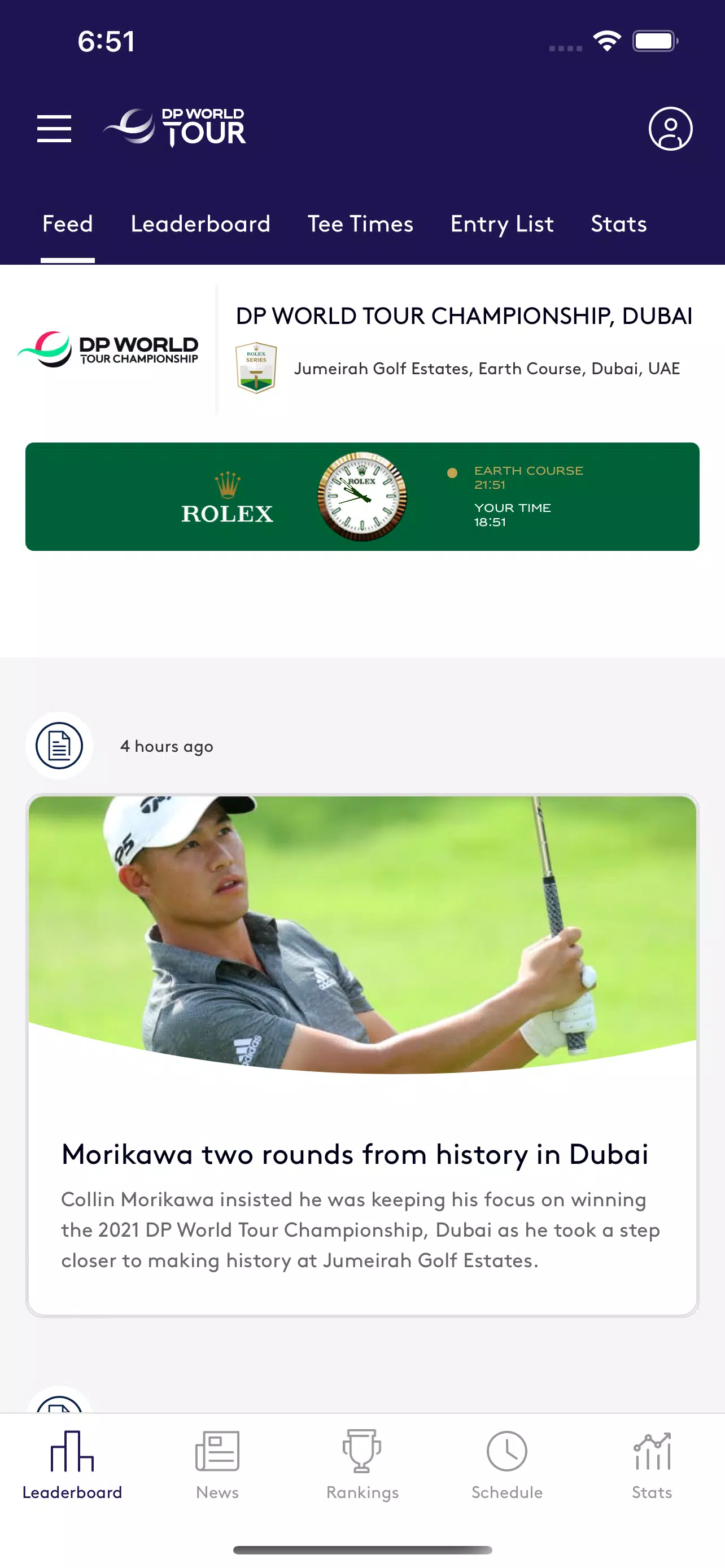Open the Entry List tab
This screenshot has height=1568, width=725.
pyautogui.click(x=502, y=224)
